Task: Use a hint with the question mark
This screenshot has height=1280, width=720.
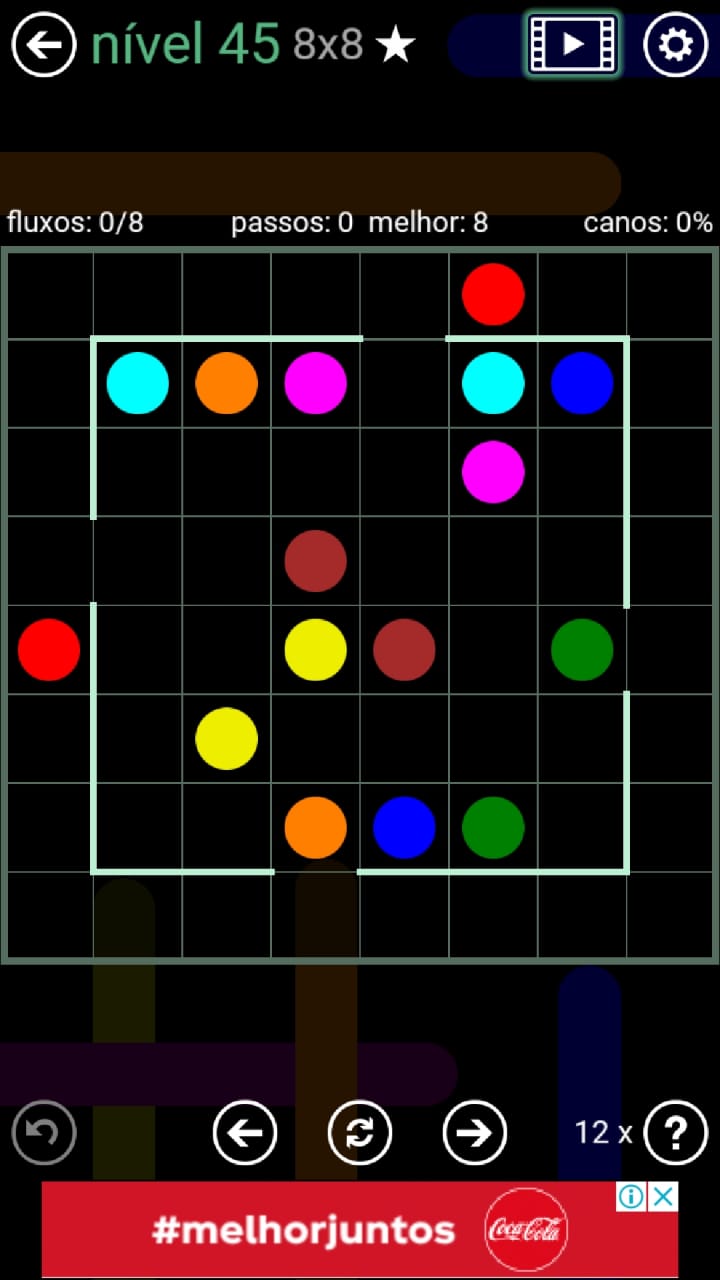Action: 676,1132
